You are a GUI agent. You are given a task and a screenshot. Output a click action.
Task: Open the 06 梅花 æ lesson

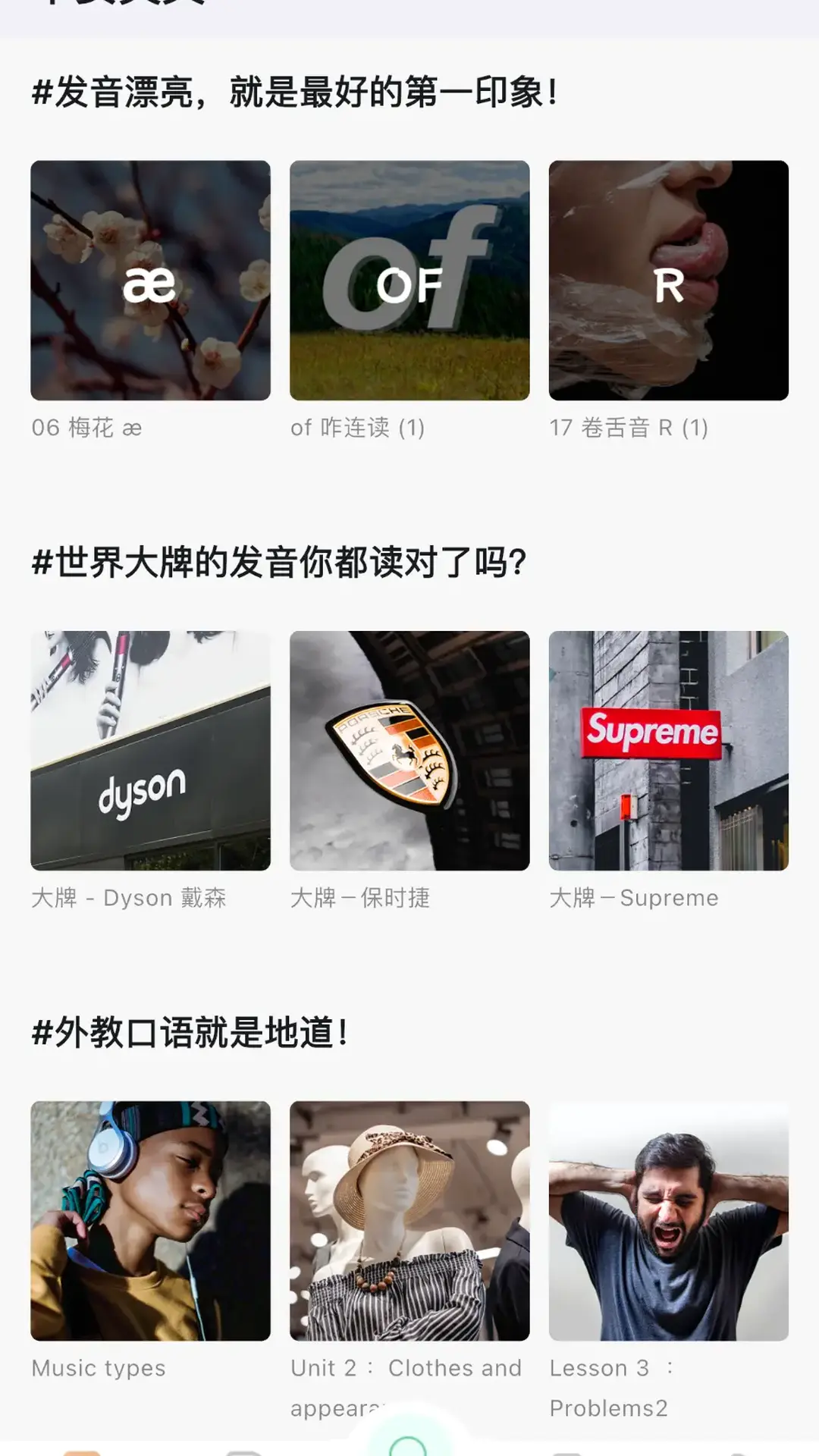click(x=150, y=281)
